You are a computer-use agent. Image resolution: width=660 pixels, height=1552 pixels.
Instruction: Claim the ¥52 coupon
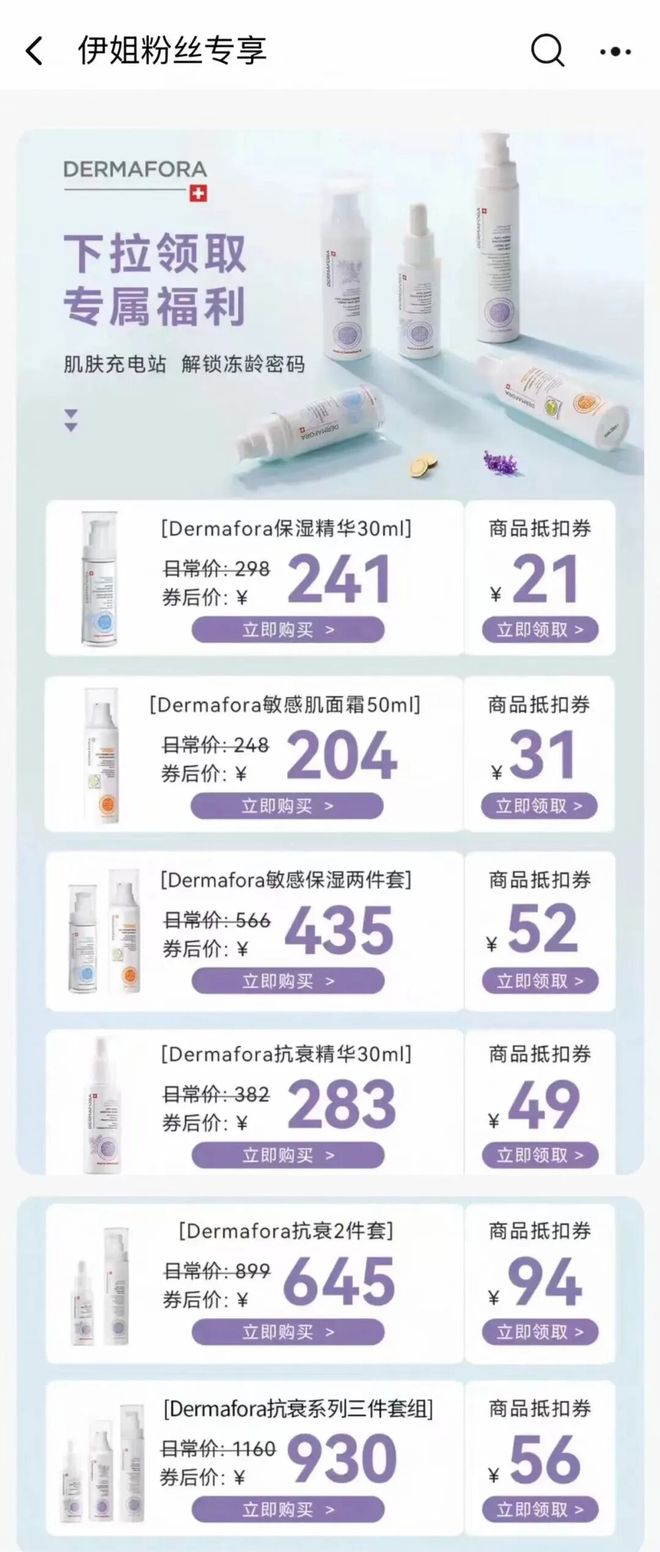[540, 981]
